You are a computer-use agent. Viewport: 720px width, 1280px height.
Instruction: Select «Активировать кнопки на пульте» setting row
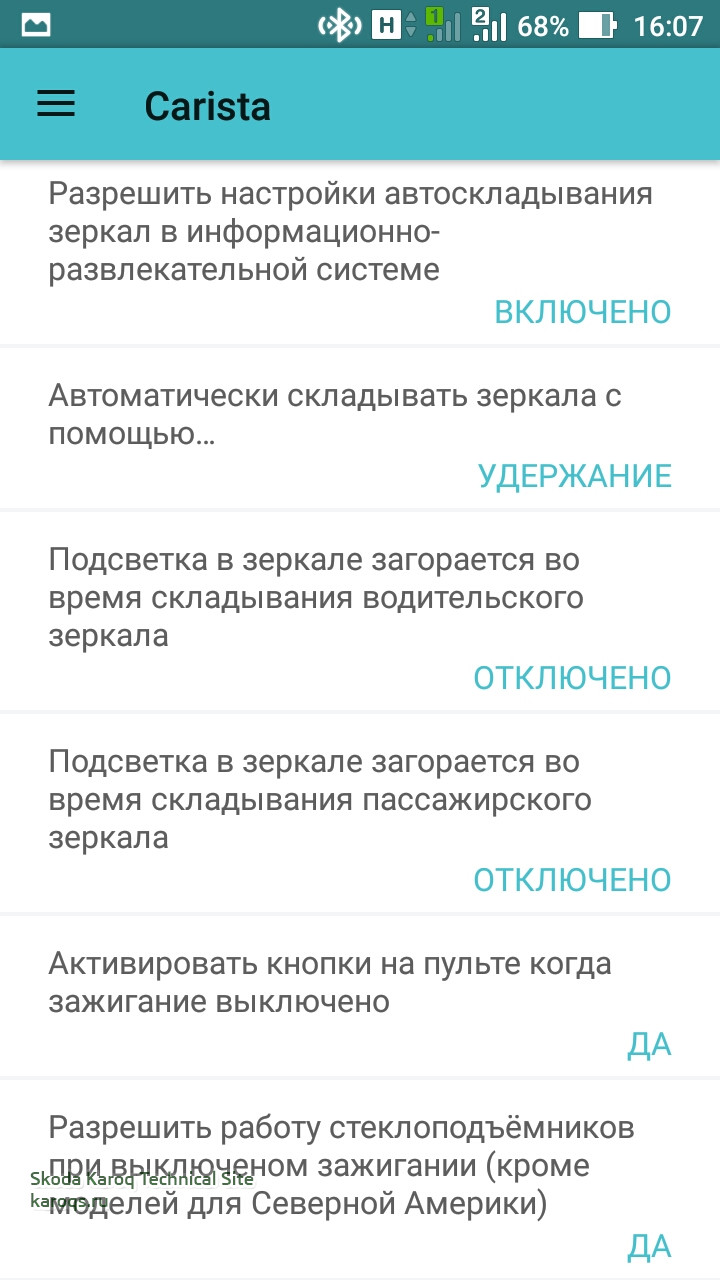click(x=360, y=996)
